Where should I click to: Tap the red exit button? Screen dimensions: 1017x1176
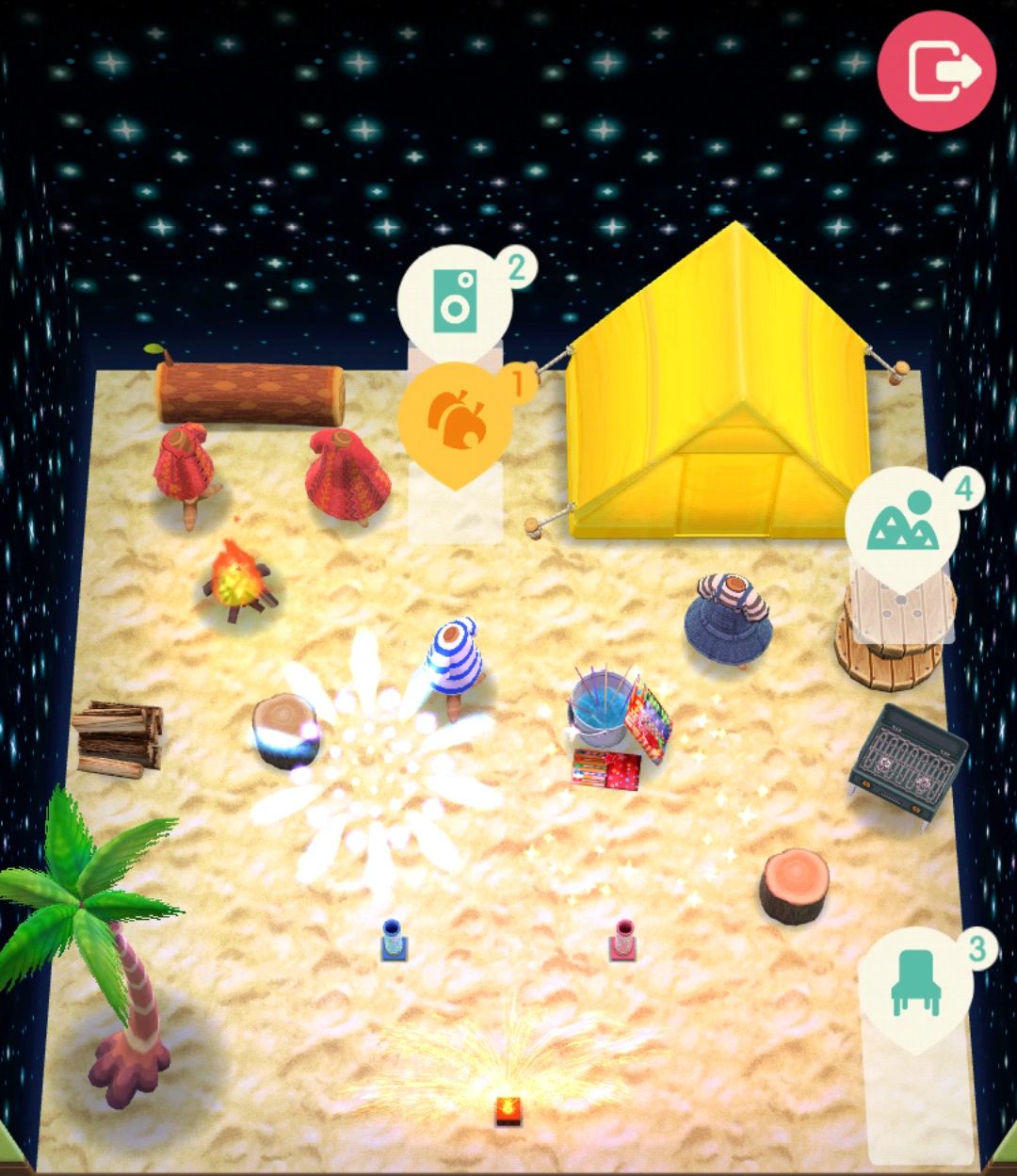pyautogui.click(x=936, y=71)
